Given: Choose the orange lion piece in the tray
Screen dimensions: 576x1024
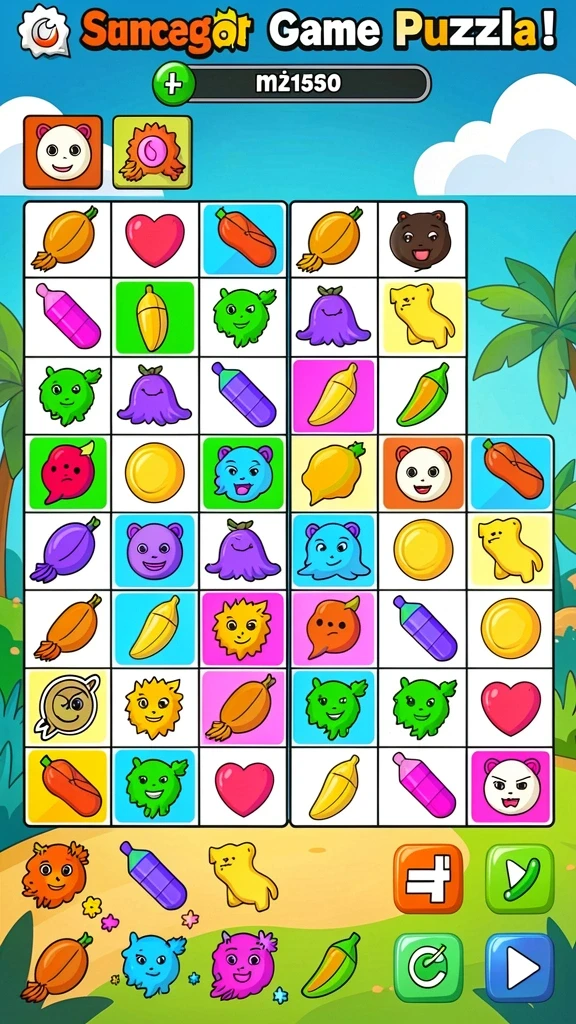Looking at the screenshot, I should pyautogui.click(x=55, y=874).
